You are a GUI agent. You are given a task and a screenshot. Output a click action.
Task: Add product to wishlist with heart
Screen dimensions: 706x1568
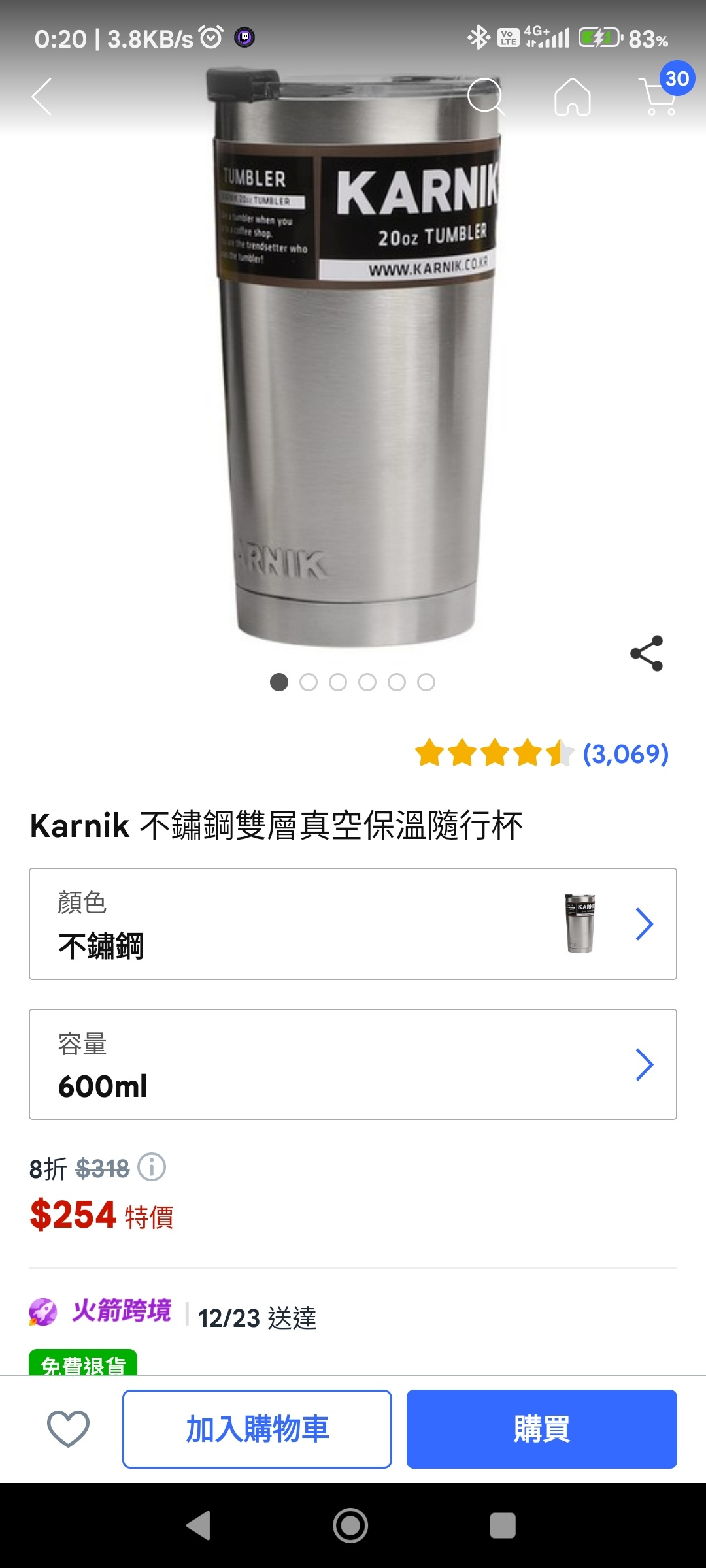(x=68, y=1428)
